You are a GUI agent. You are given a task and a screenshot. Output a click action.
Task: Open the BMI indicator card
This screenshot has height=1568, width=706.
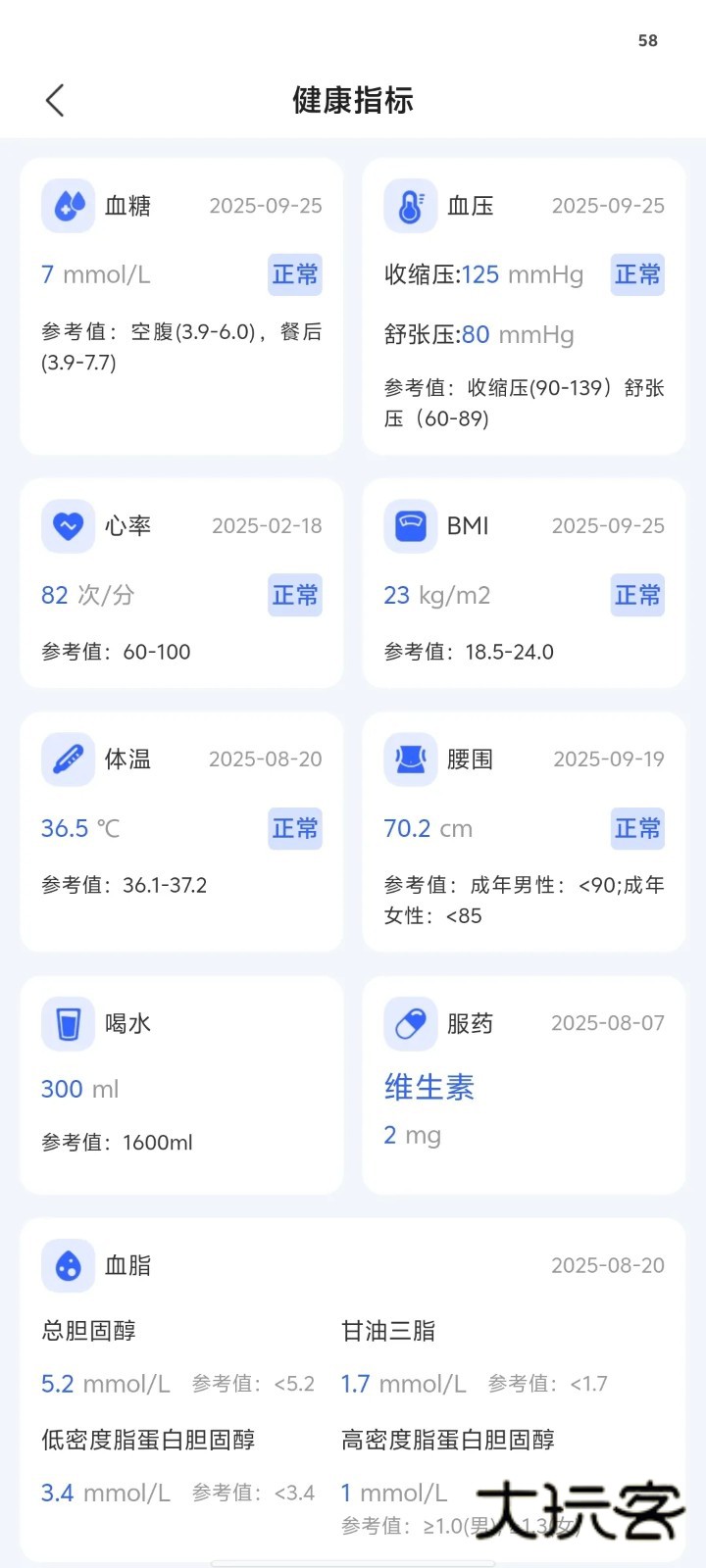(524, 583)
